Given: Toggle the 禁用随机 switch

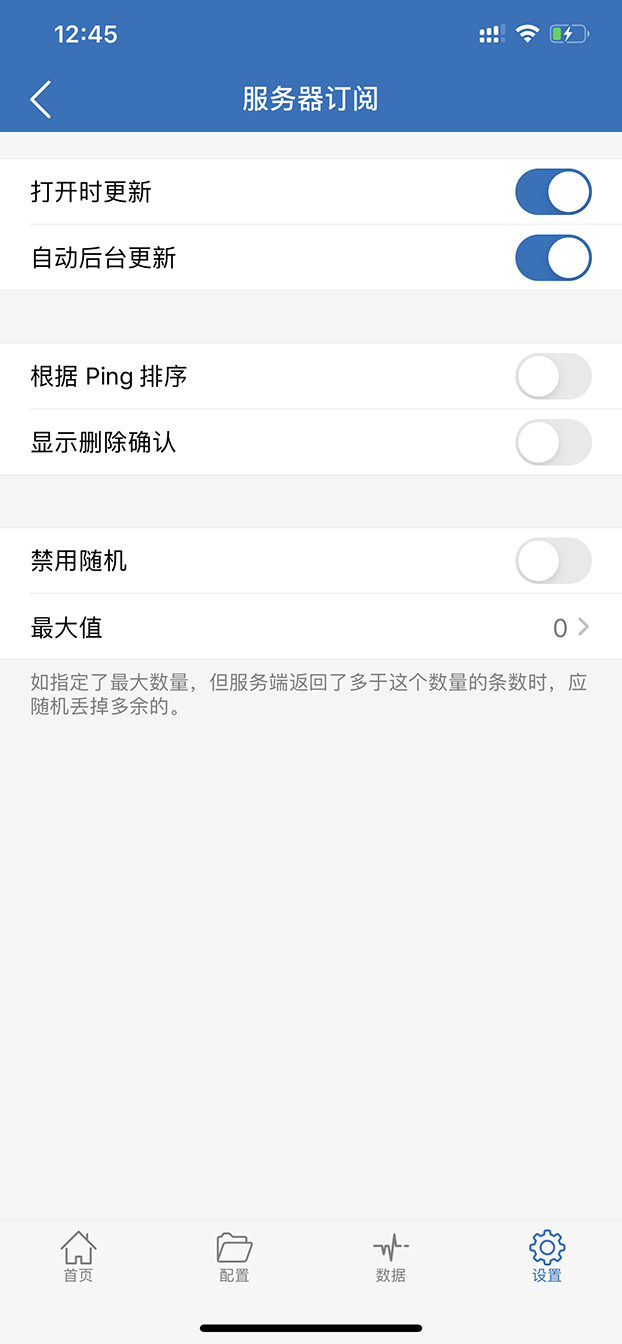Looking at the screenshot, I should tap(553, 561).
